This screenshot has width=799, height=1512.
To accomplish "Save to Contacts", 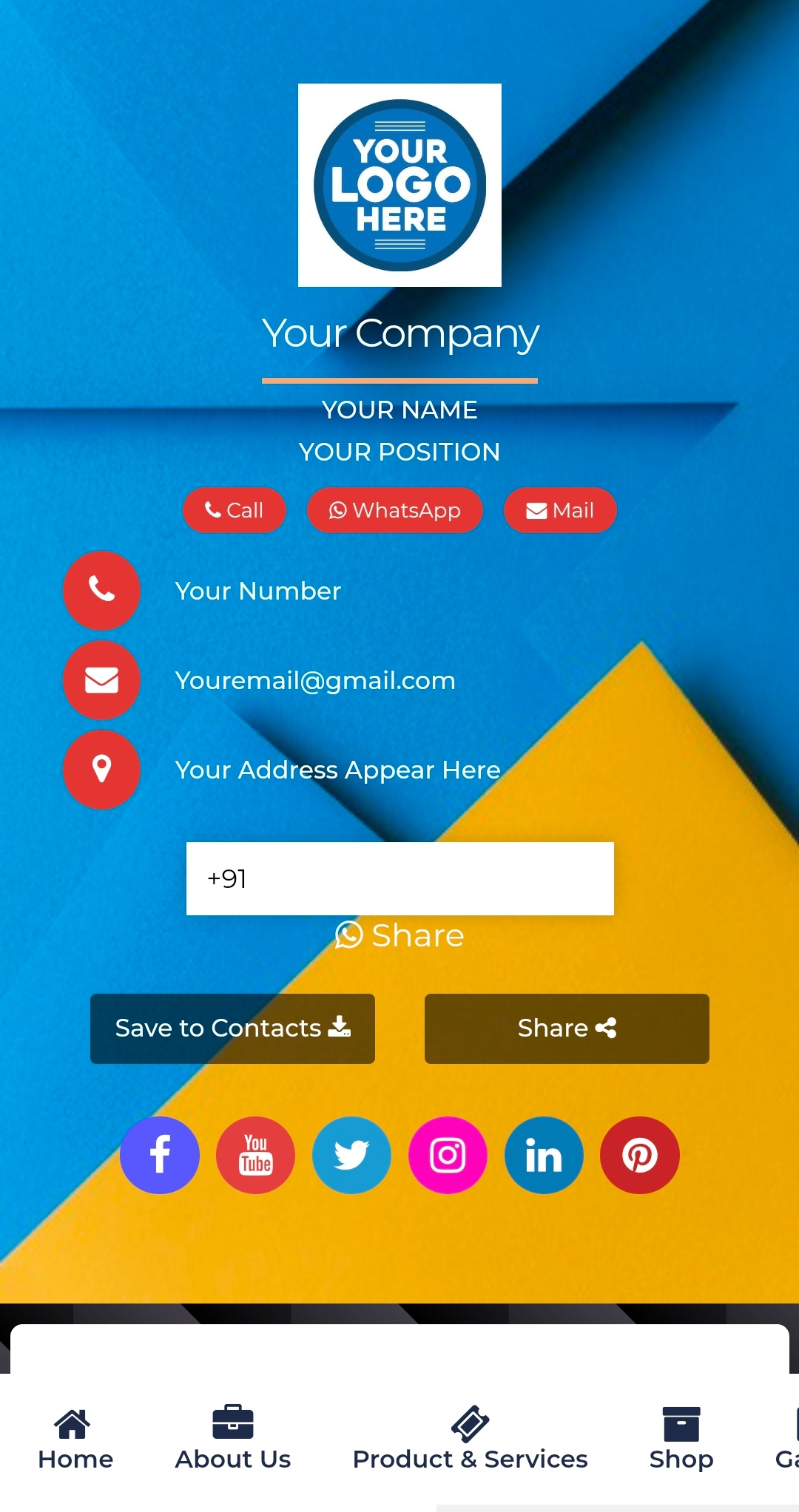I will pyautogui.click(x=232, y=1028).
